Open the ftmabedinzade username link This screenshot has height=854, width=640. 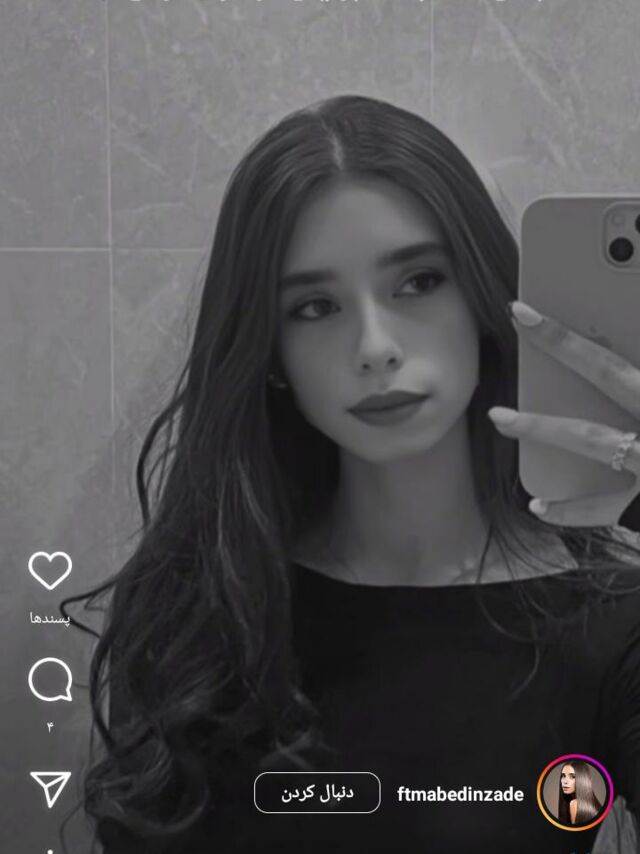[x=460, y=795]
